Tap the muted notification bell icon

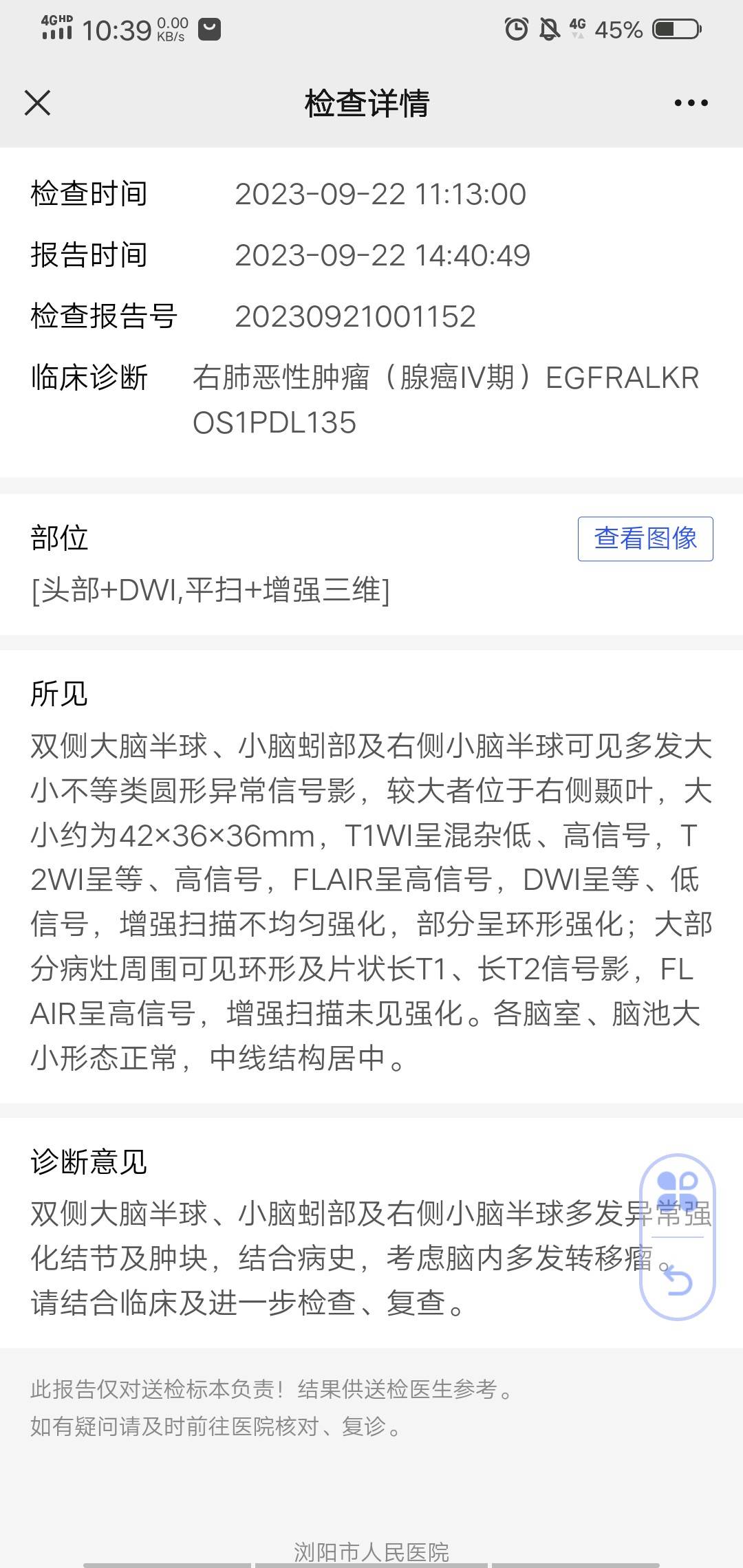550,29
